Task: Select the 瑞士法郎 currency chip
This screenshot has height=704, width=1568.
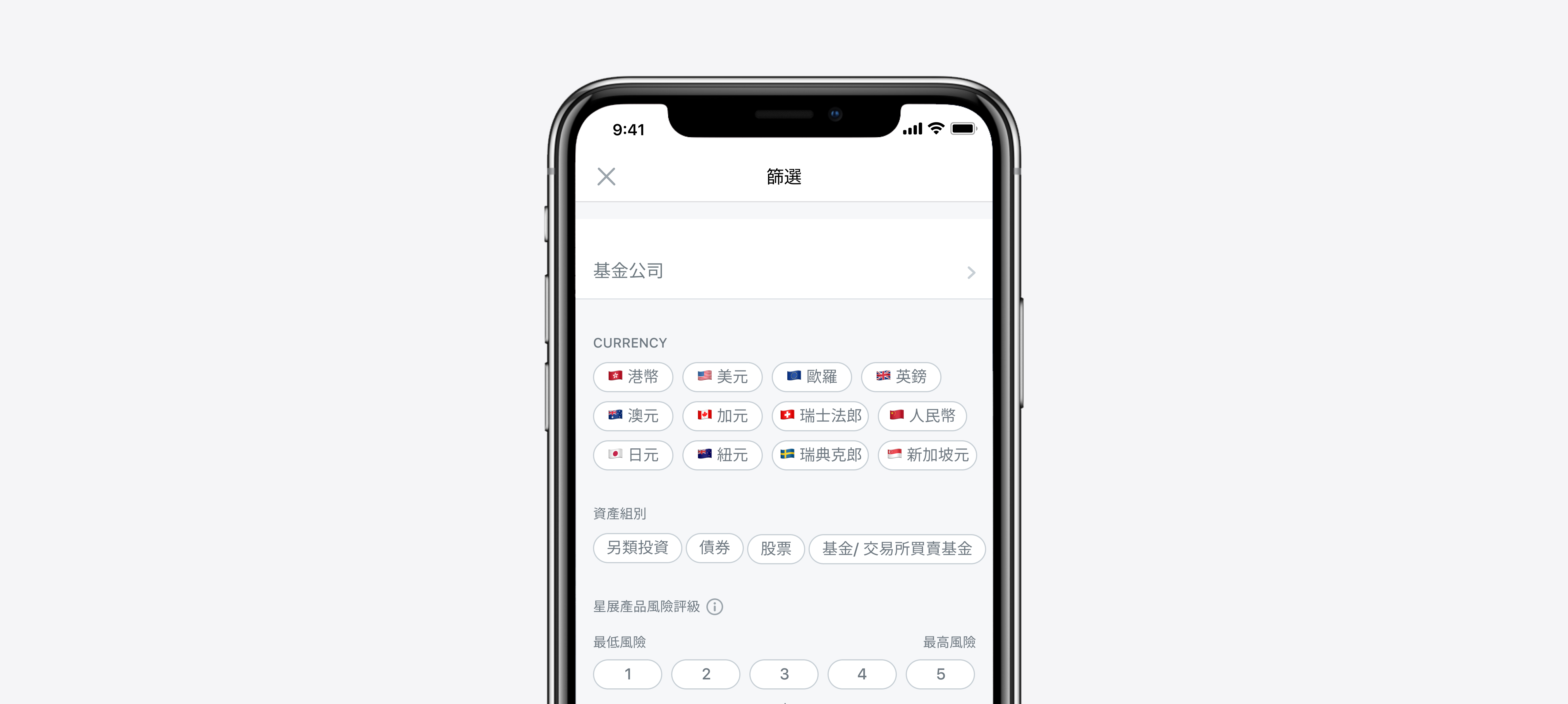Action: click(820, 416)
